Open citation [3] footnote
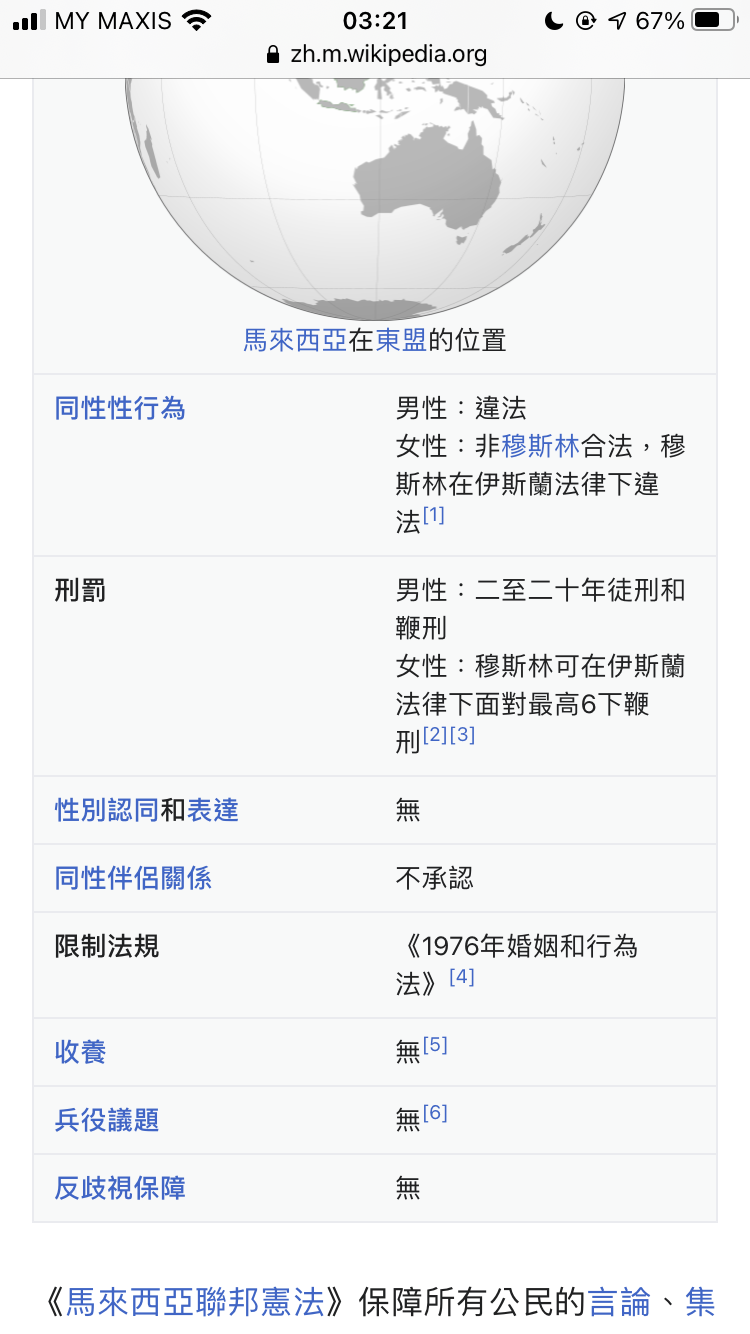The width and height of the screenshot is (750, 1334). (462, 734)
